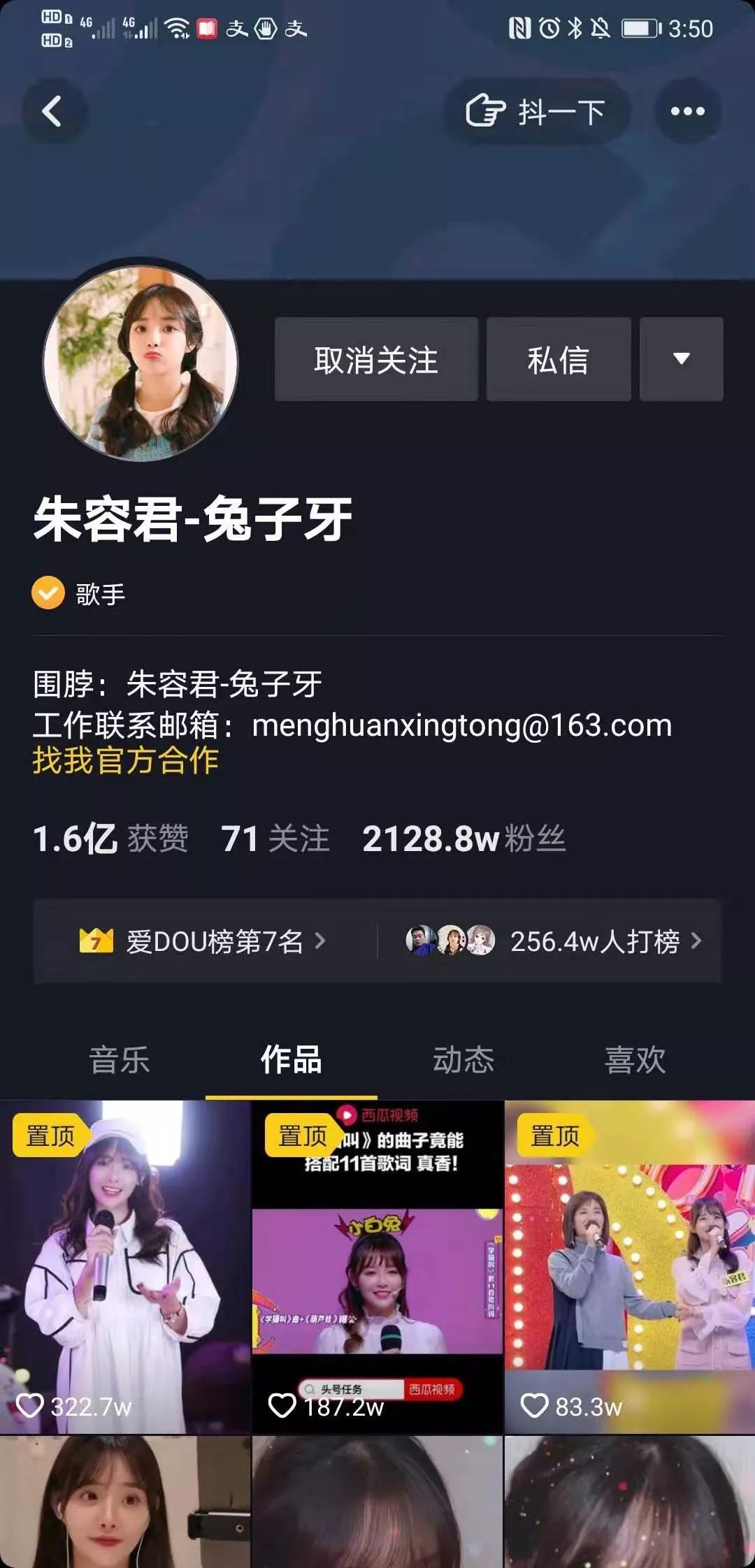Send a private message via 私信
This screenshot has width=755, height=1568.
(x=559, y=360)
